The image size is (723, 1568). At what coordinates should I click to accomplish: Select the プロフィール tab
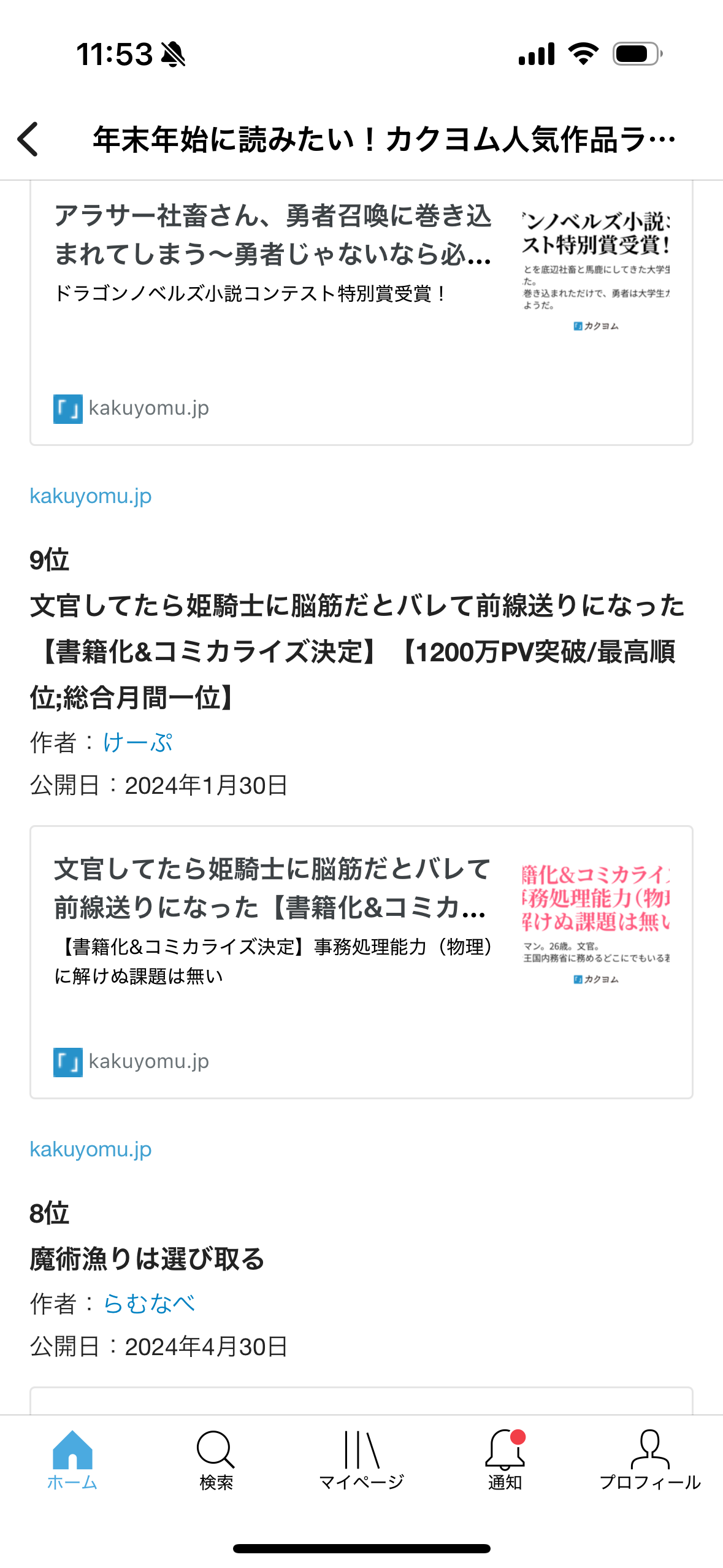[x=650, y=1461]
